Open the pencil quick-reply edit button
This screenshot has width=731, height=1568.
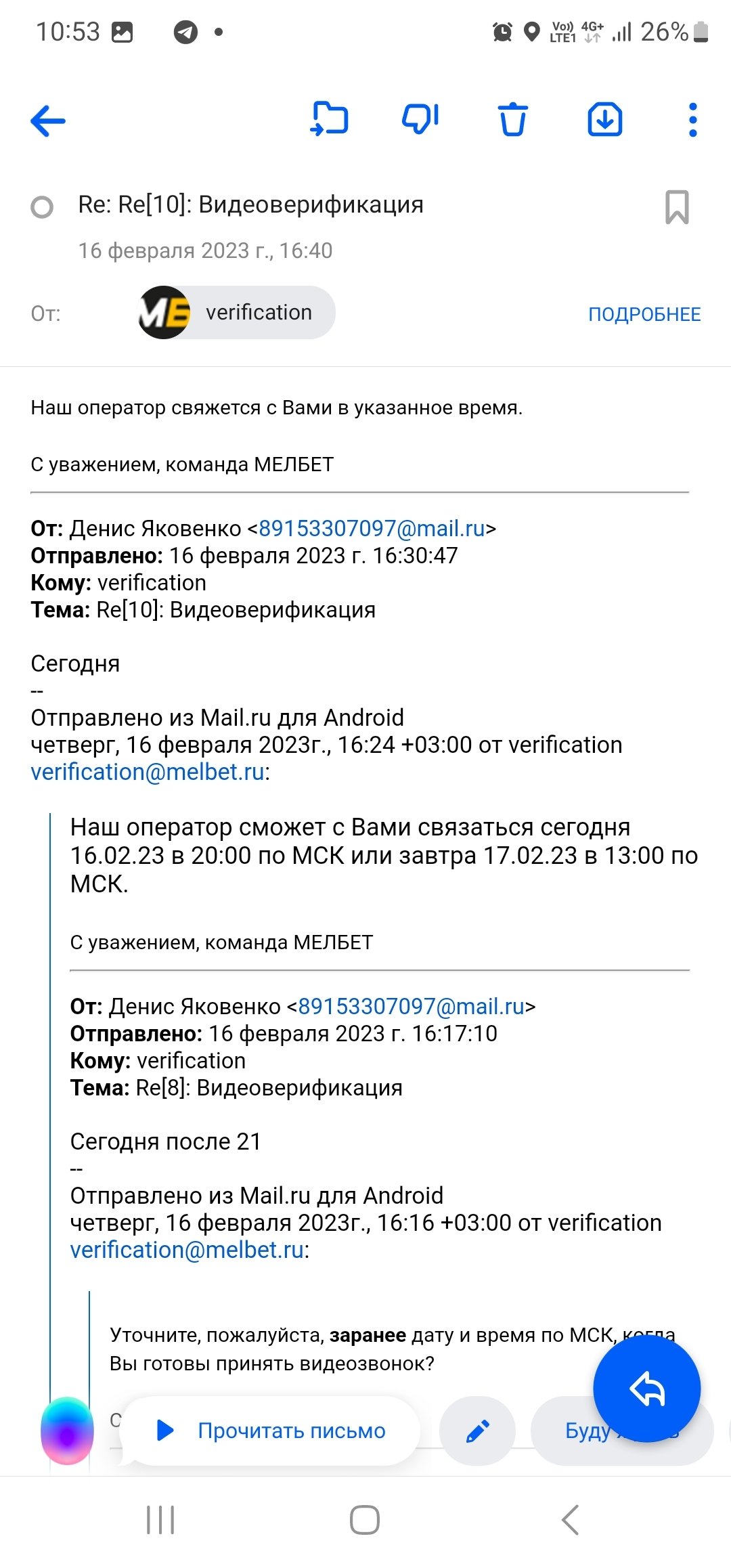tap(478, 1431)
